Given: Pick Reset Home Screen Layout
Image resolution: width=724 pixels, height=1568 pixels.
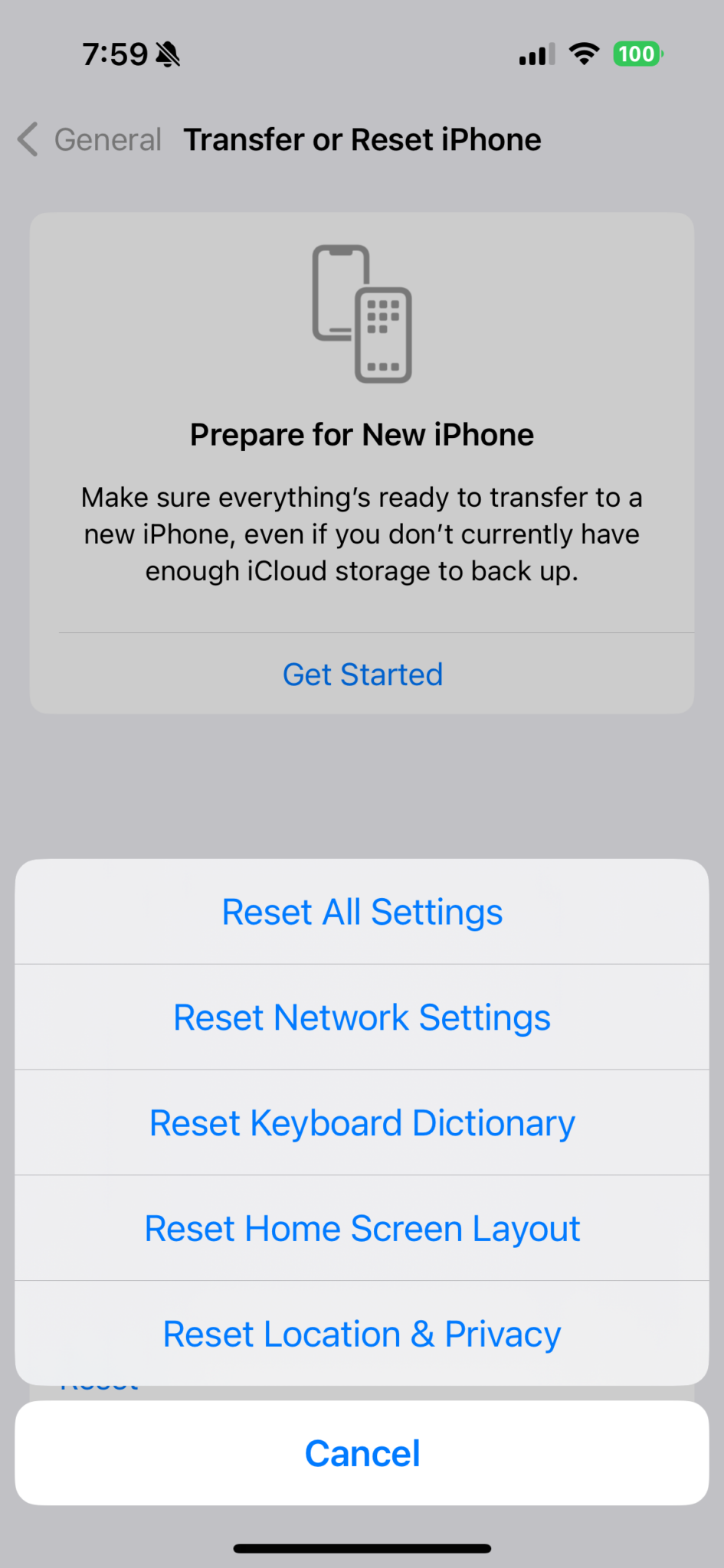Looking at the screenshot, I should pyautogui.click(x=362, y=1229).
